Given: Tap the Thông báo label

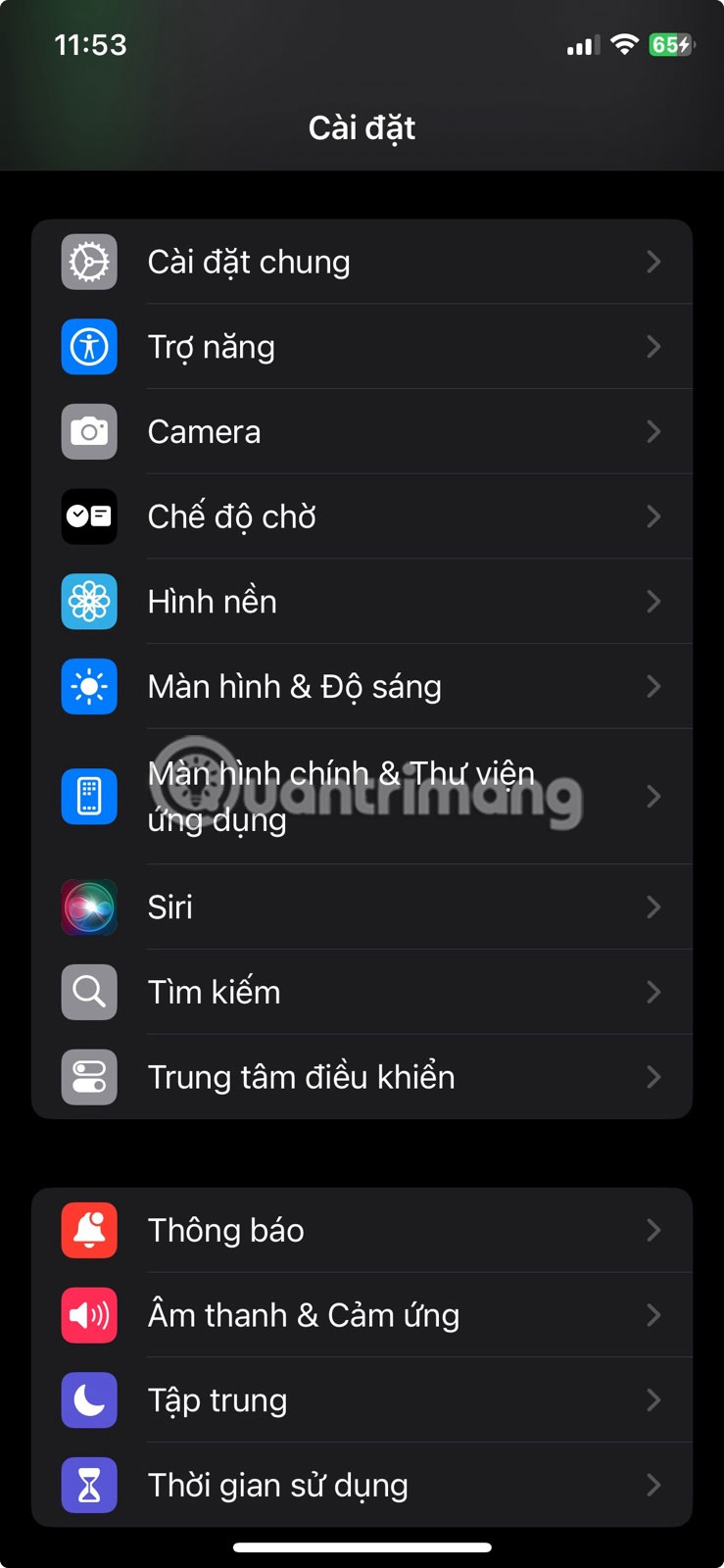Looking at the screenshot, I should pos(225,1230).
